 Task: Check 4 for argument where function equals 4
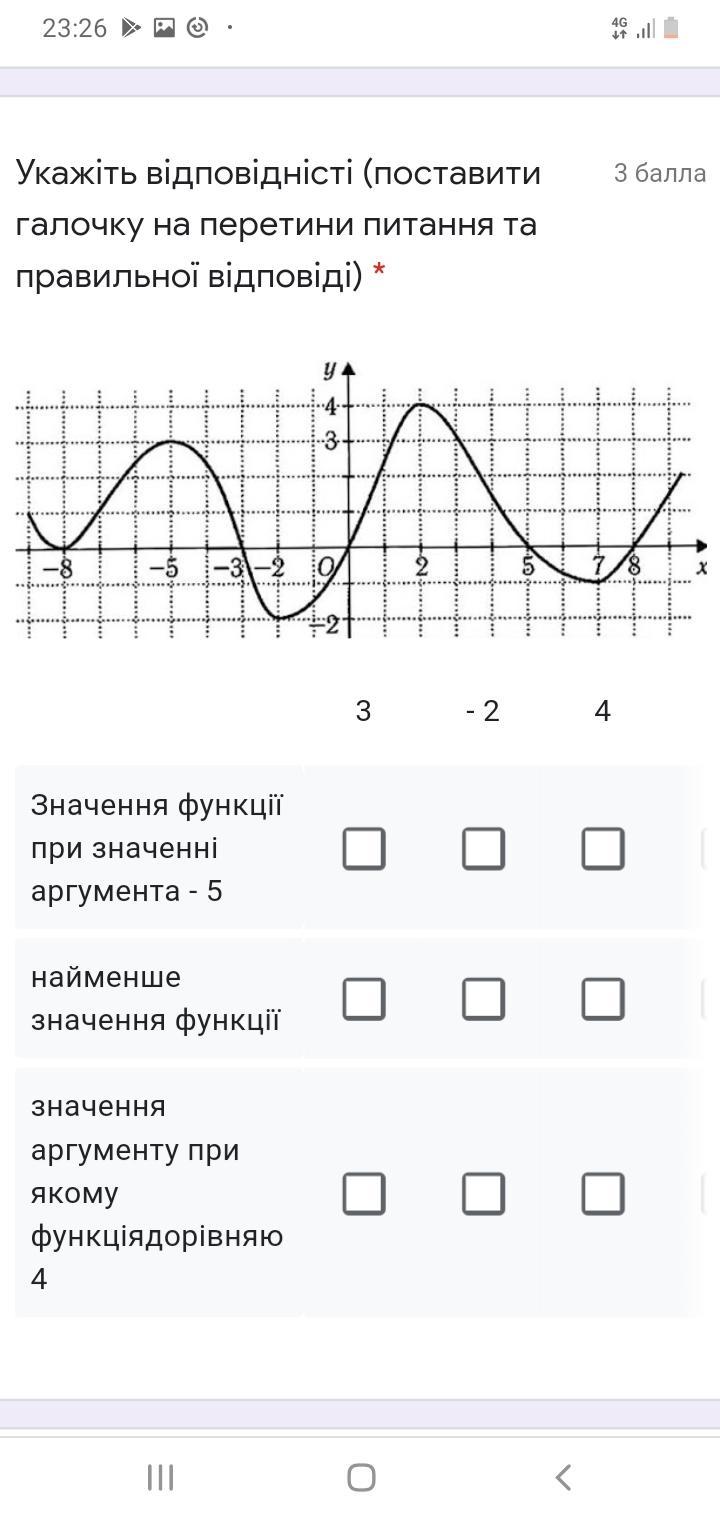point(603,1193)
